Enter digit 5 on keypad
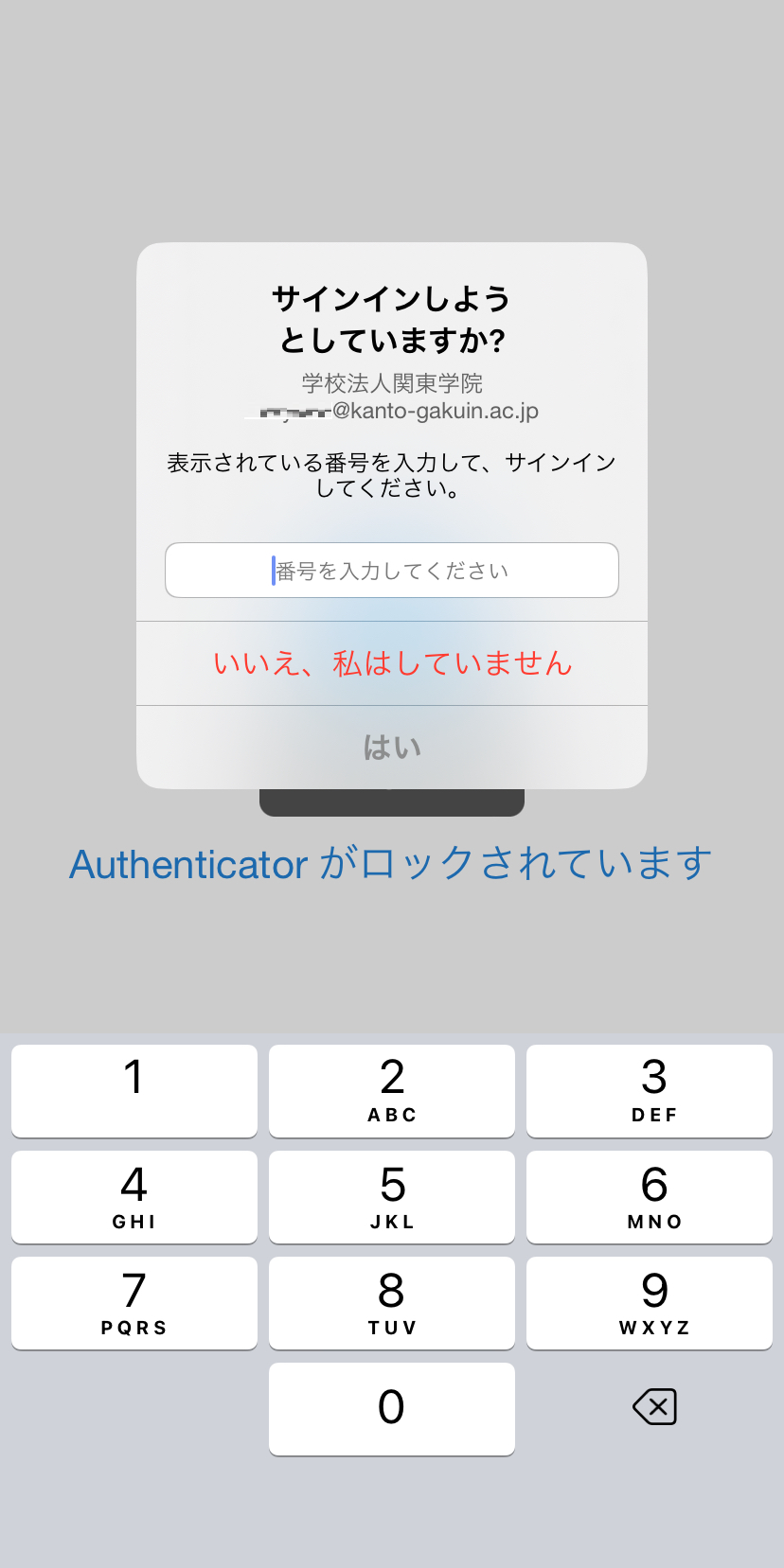 point(392,1196)
